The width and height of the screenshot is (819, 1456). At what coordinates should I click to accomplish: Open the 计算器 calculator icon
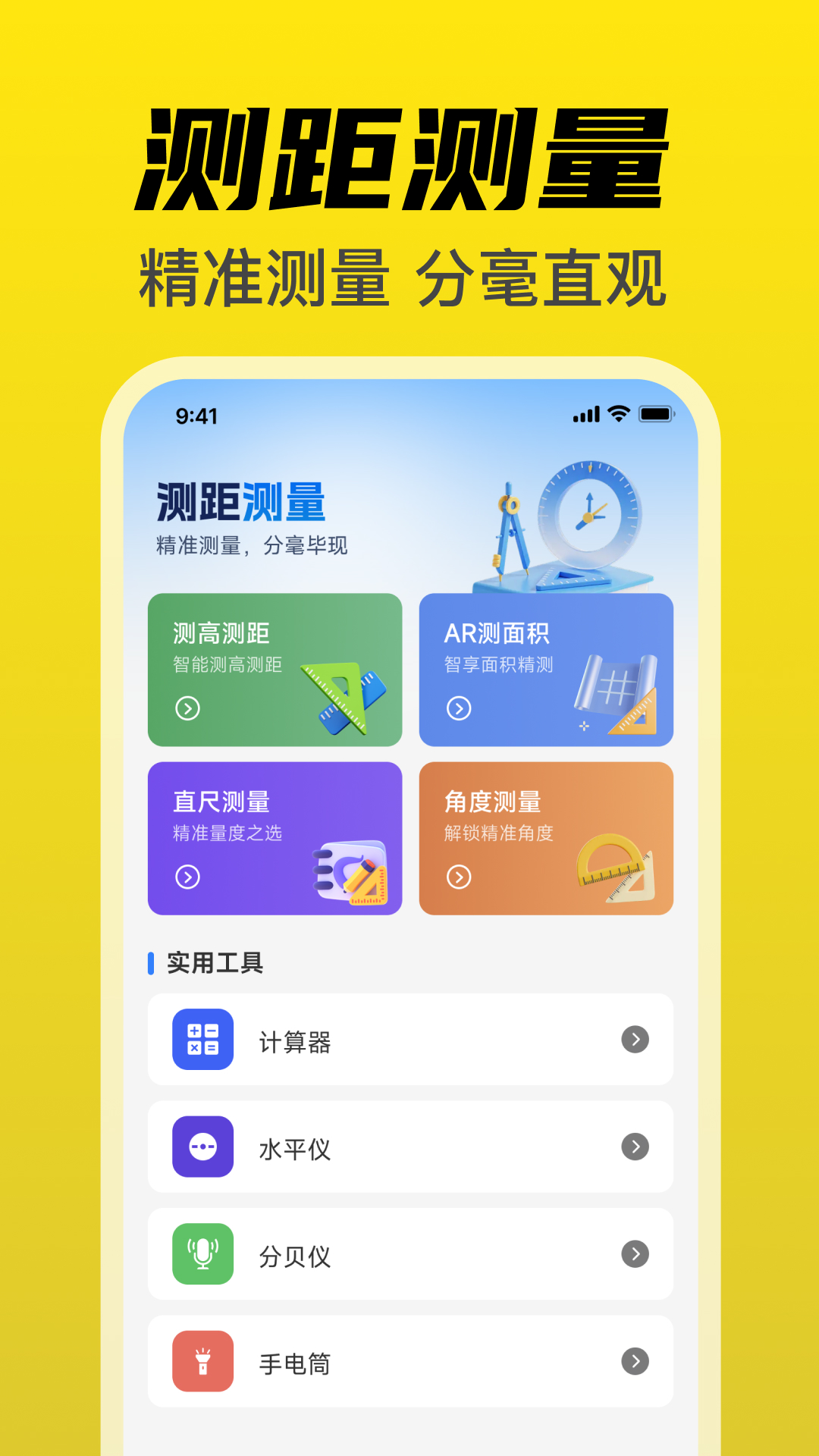click(x=202, y=1040)
